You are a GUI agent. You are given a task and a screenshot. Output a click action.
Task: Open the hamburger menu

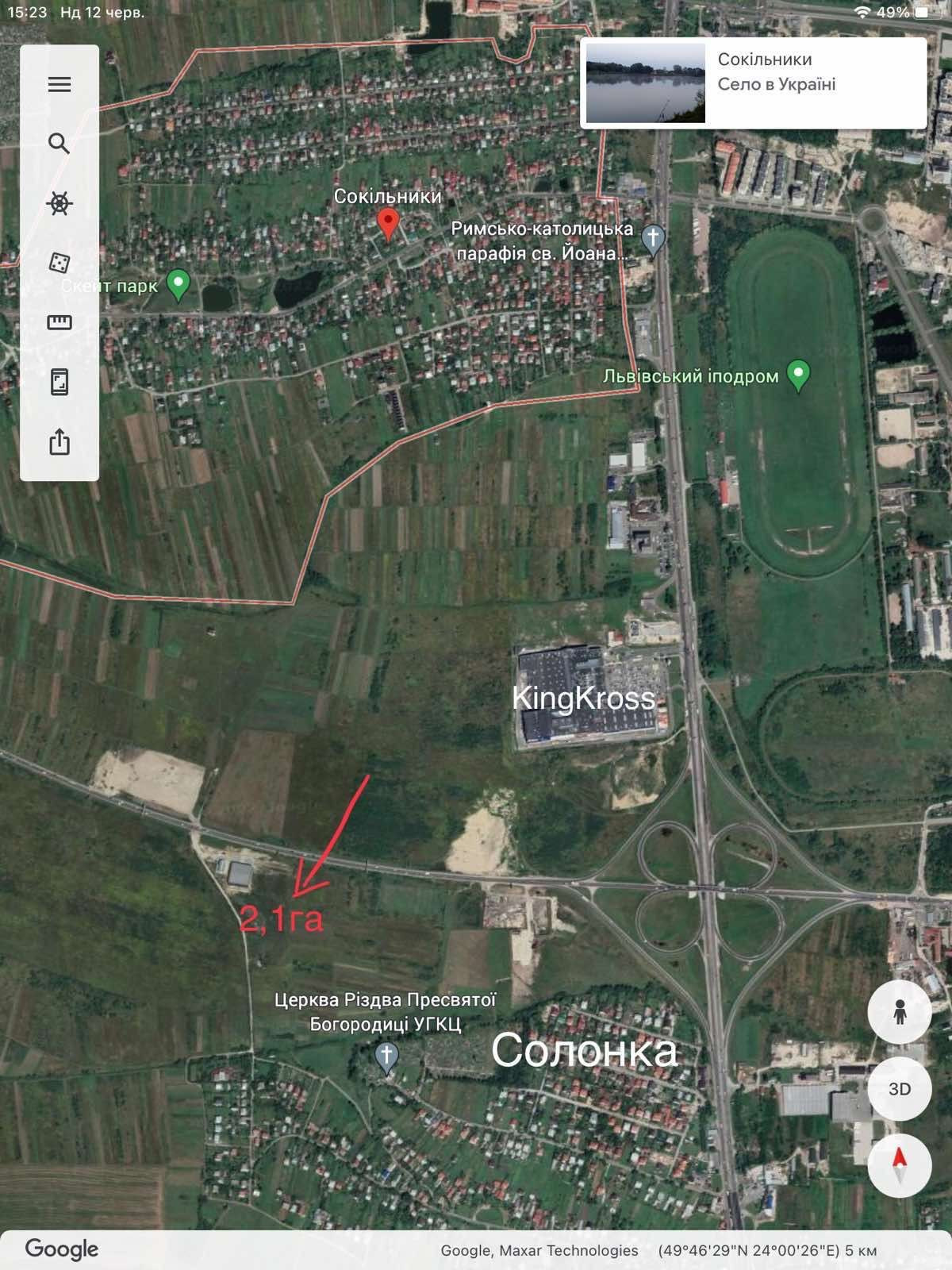[x=59, y=84]
